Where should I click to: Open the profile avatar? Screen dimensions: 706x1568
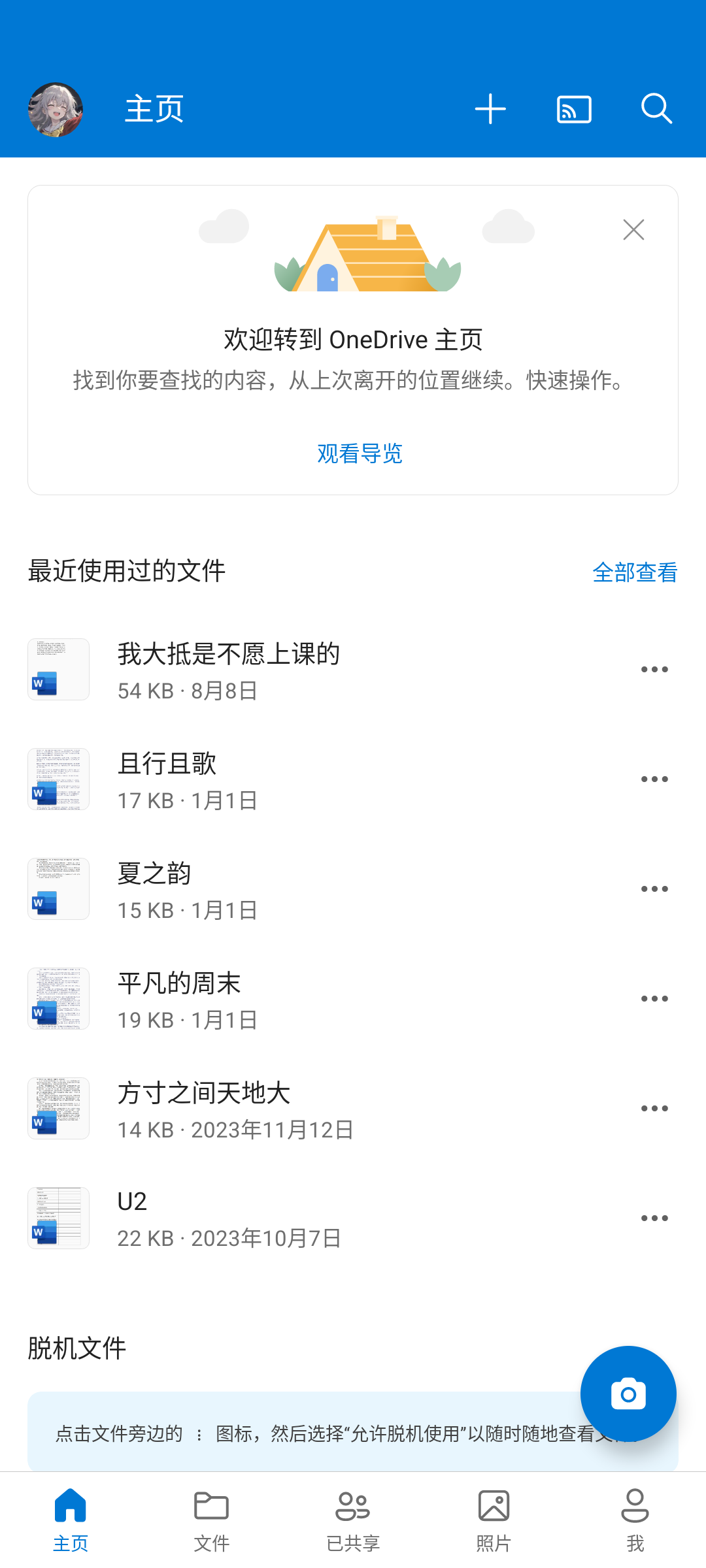pyautogui.click(x=56, y=109)
